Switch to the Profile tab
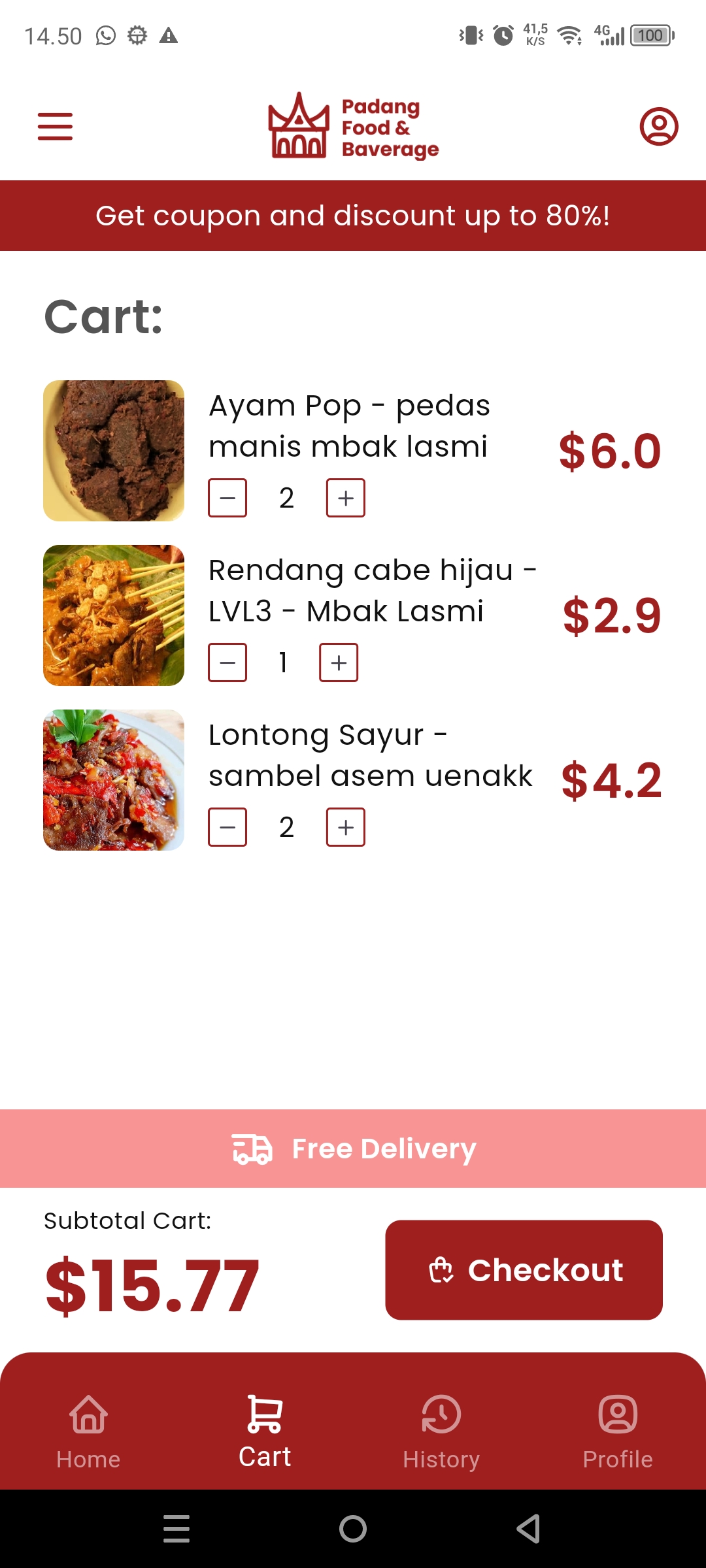This screenshot has height=1568, width=706. [x=618, y=1432]
